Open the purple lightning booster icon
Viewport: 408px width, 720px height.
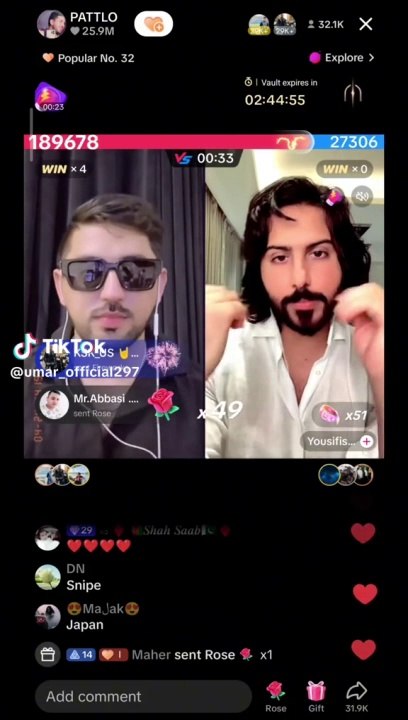(51, 97)
